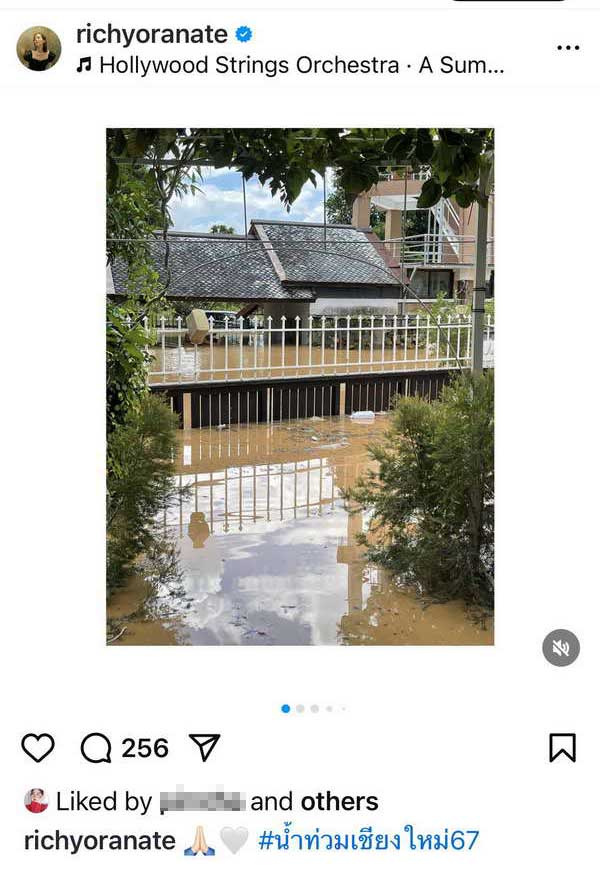Open the comments on this post

tap(96, 747)
